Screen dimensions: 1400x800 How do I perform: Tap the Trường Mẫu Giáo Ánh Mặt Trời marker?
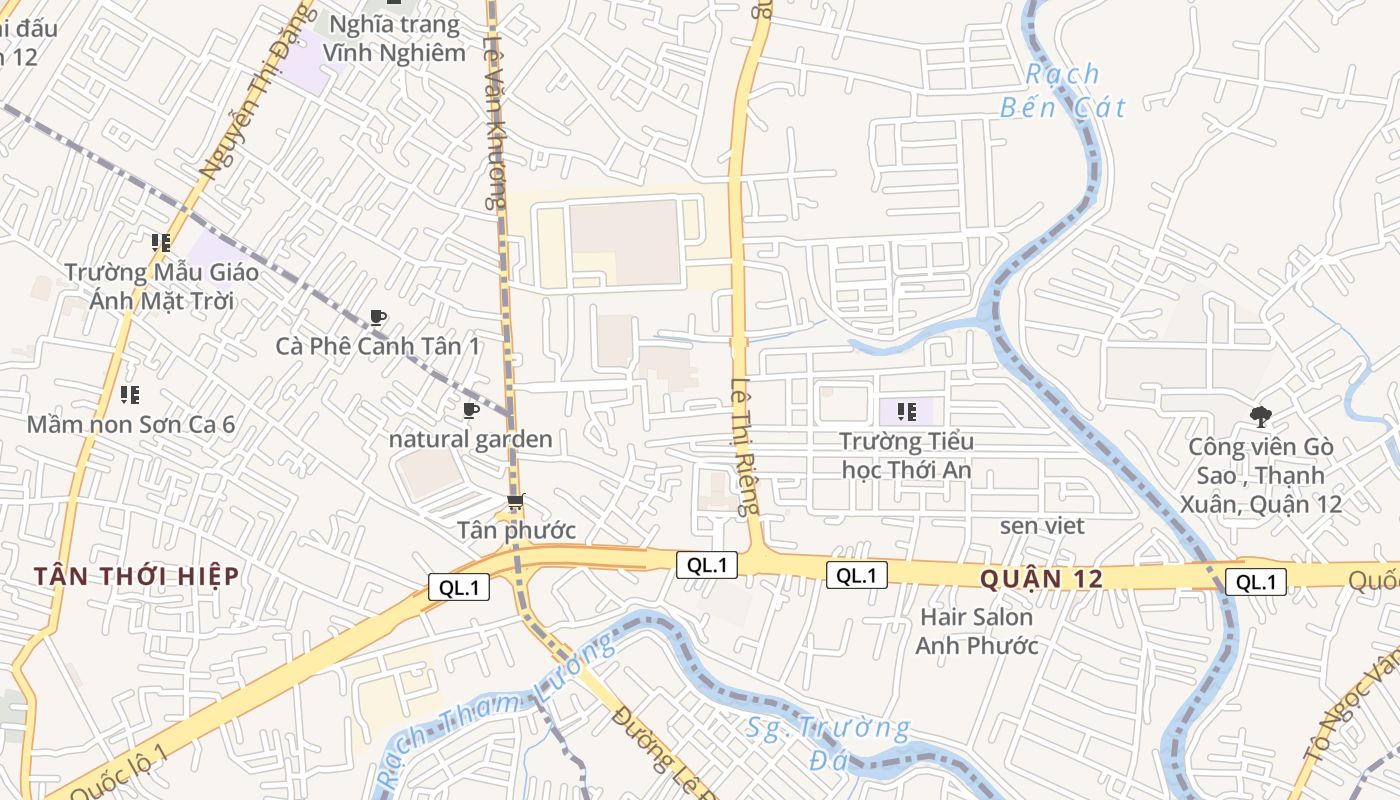[x=160, y=243]
